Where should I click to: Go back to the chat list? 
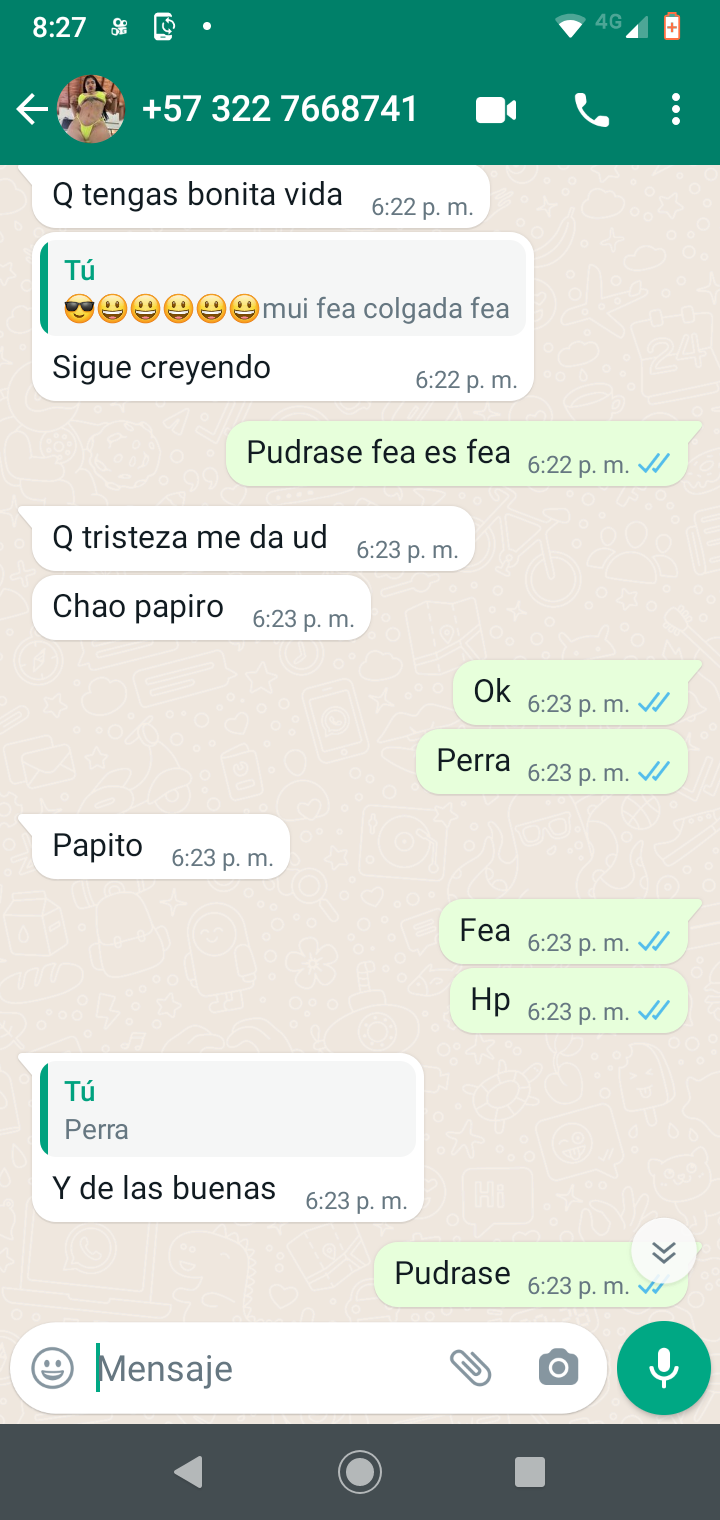[31, 109]
